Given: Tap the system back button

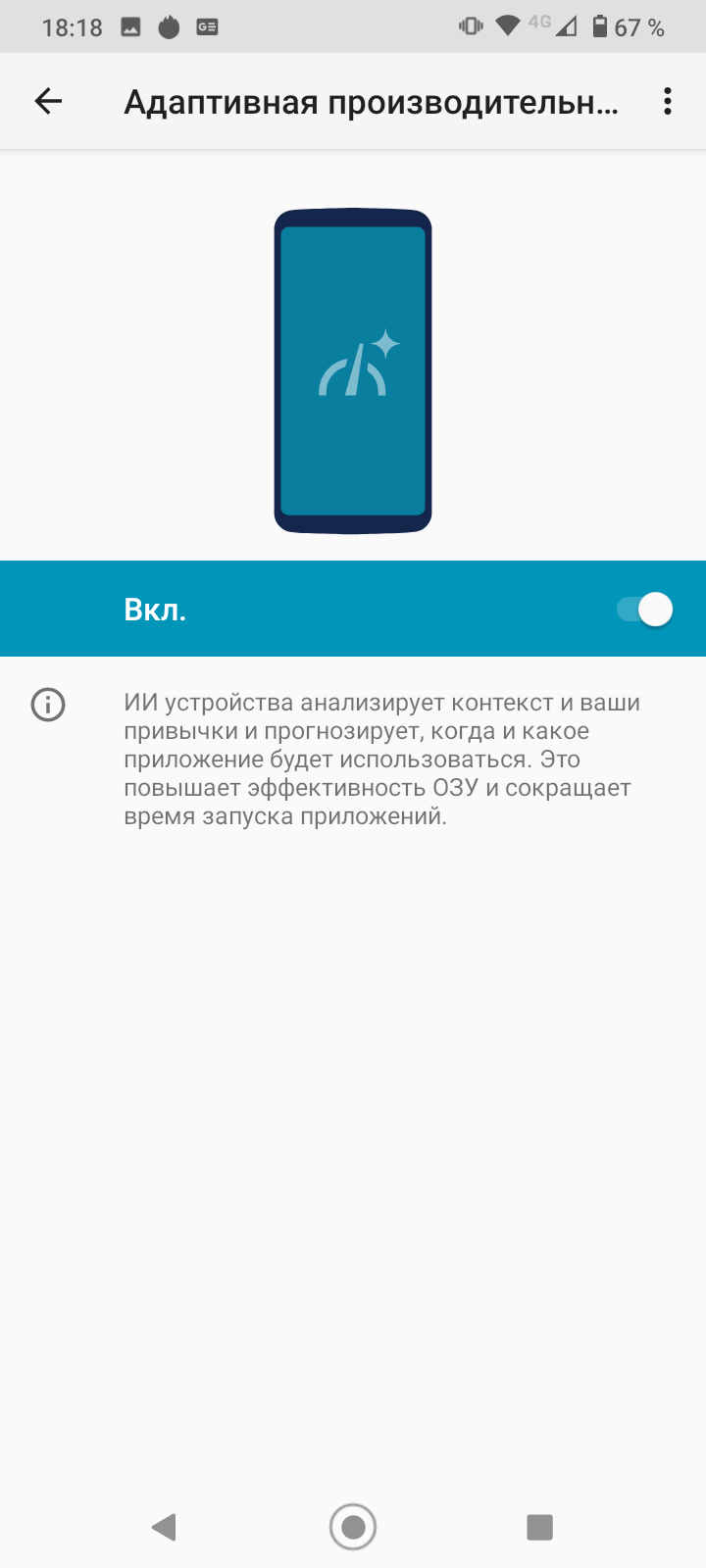Looking at the screenshot, I should point(164,1526).
